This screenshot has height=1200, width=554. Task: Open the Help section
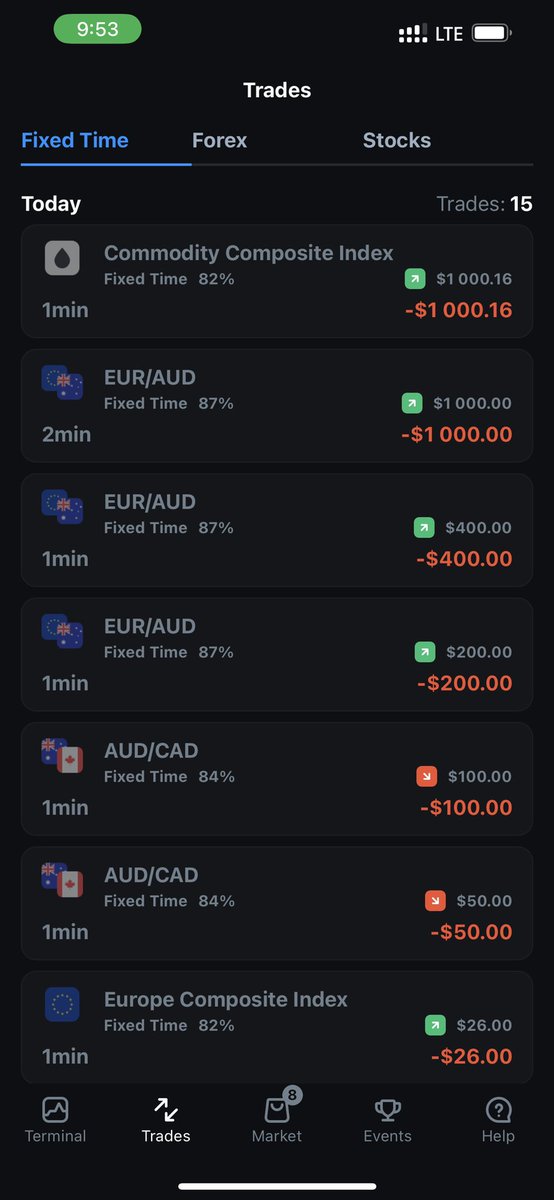498,1120
